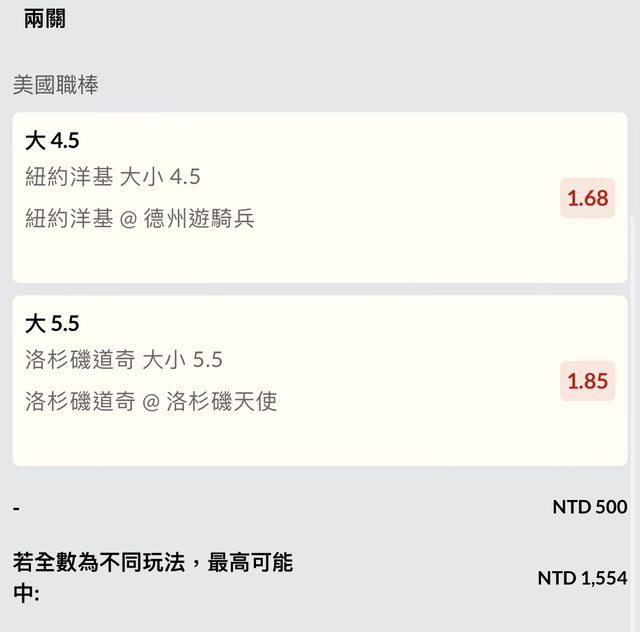Image resolution: width=640 pixels, height=632 pixels.
Task: Tap the 1.68 odds badge
Action: (587, 198)
